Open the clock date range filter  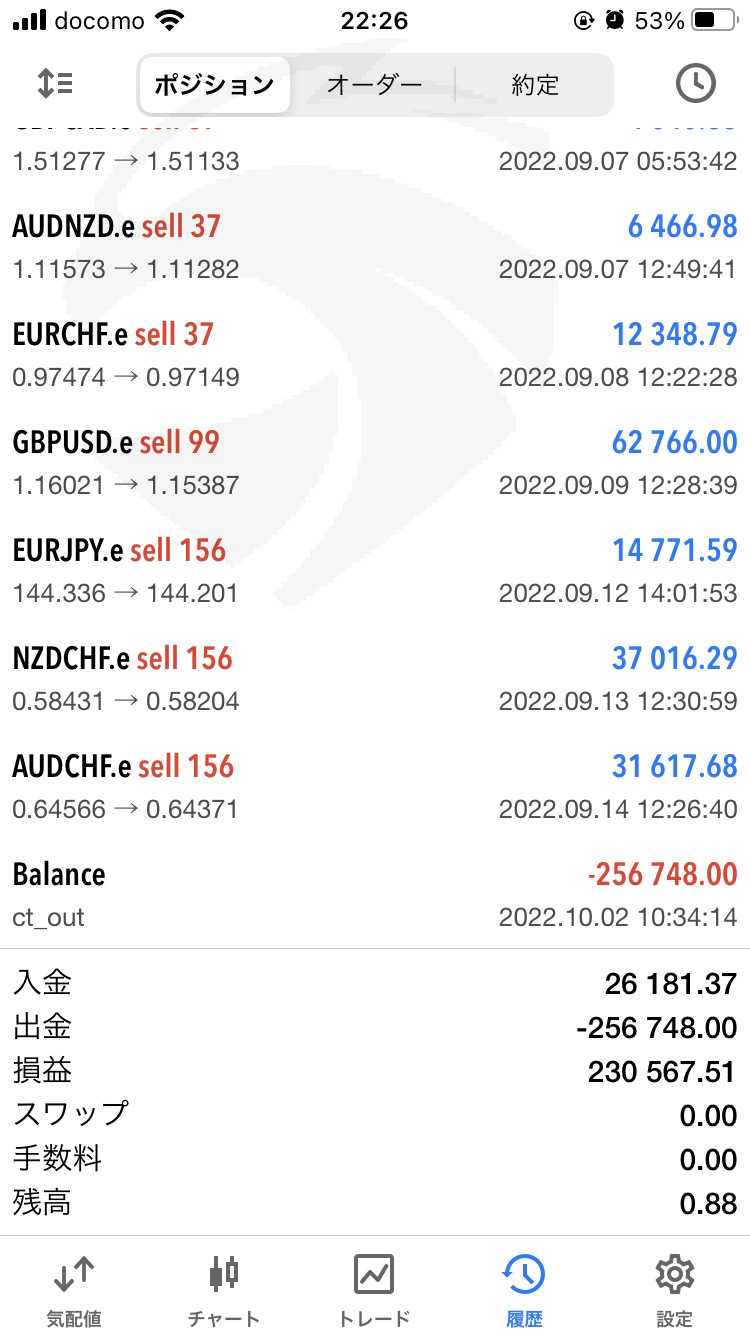coord(695,84)
